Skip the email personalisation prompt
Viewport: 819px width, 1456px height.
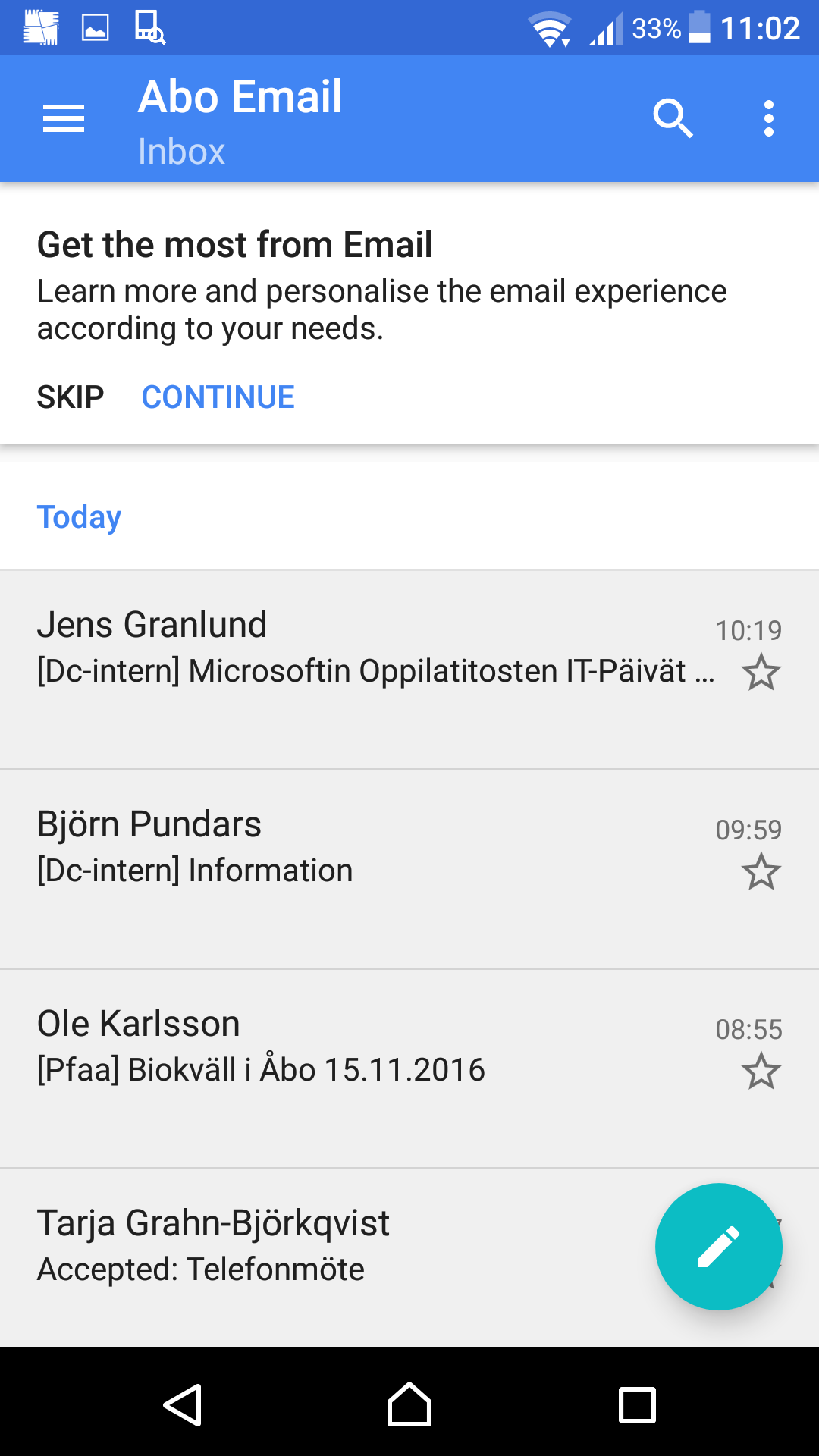point(71,397)
